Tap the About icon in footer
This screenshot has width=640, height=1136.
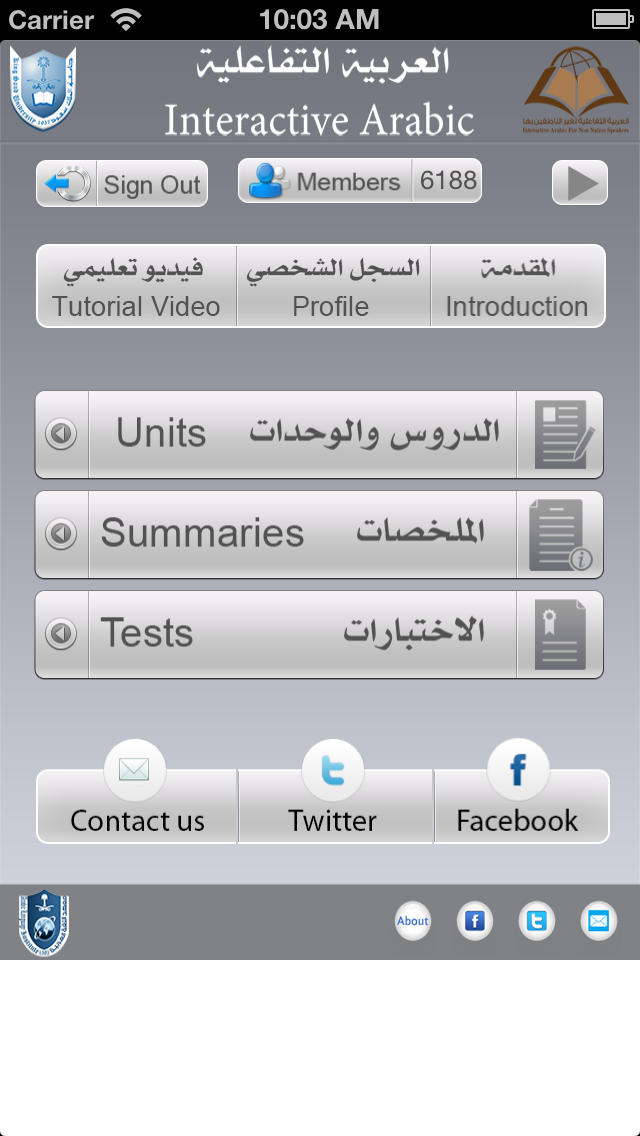click(412, 922)
